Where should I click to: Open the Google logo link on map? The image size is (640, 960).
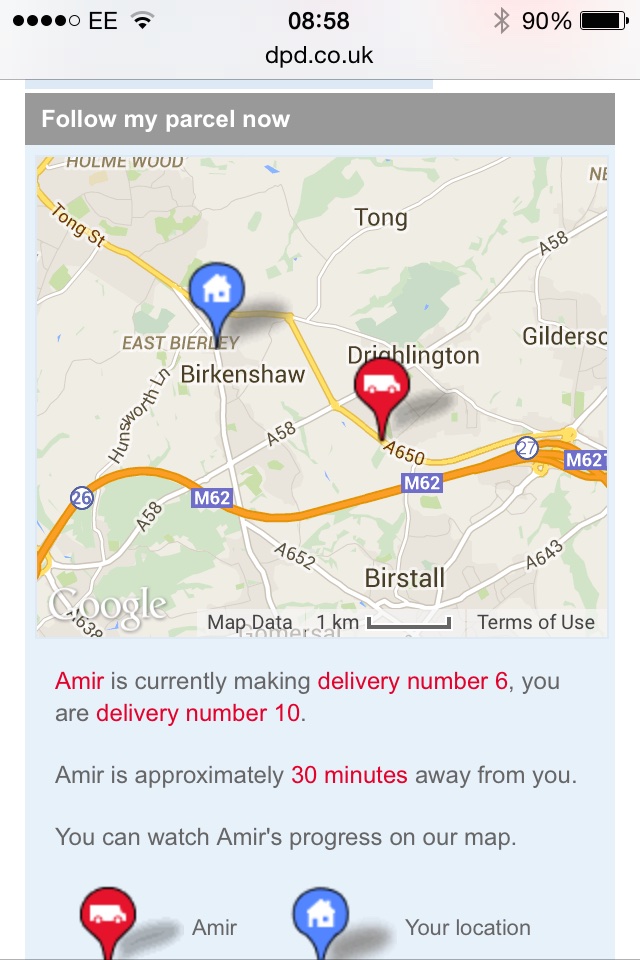[x=108, y=606]
